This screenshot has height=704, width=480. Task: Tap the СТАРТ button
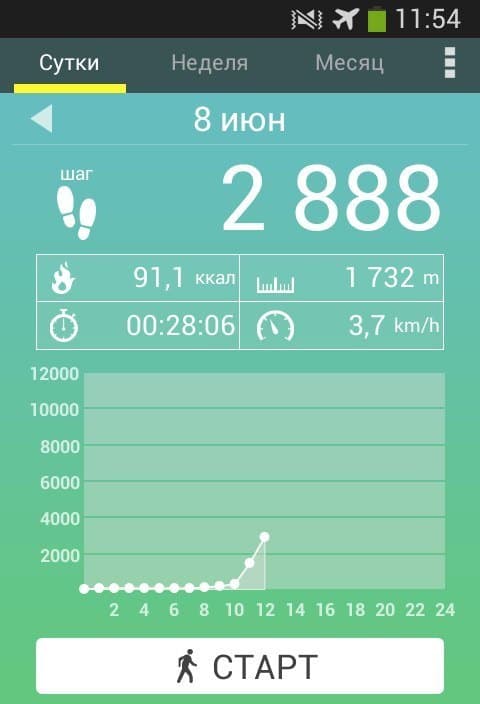point(240,666)
